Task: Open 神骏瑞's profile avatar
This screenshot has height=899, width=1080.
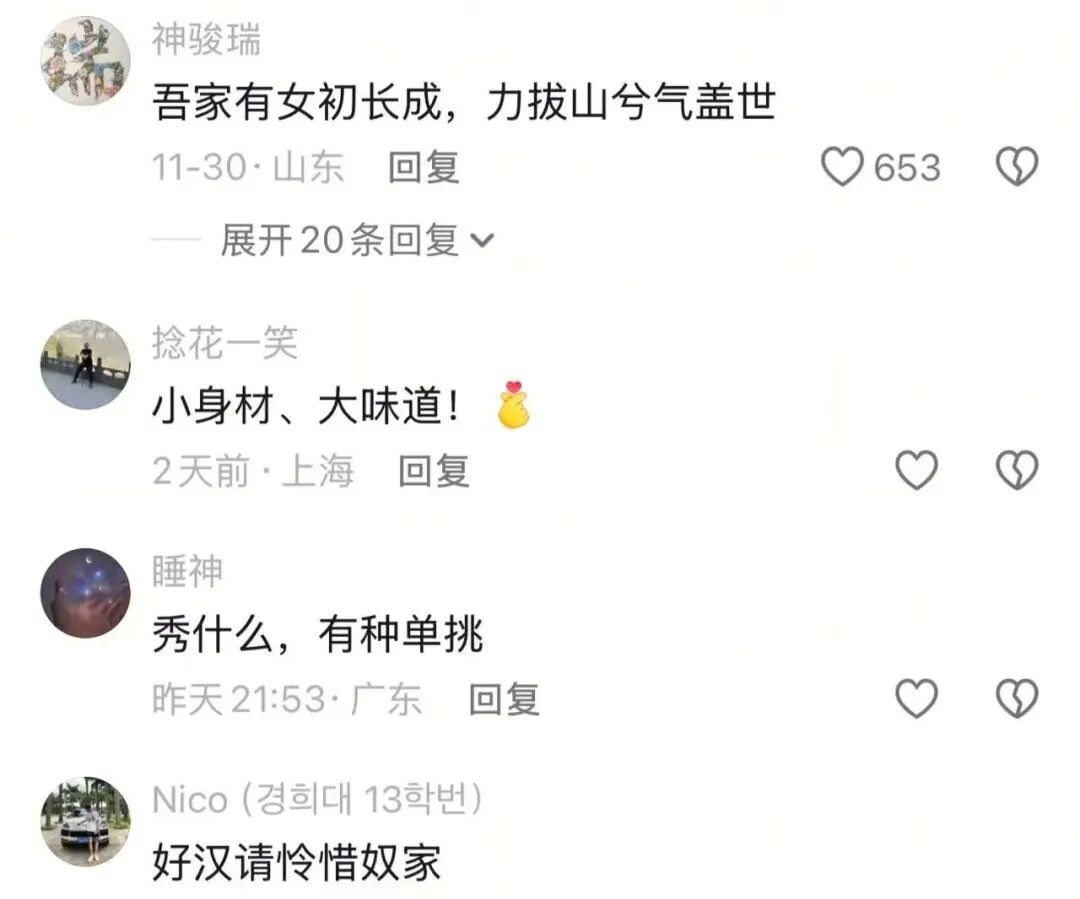Action: [85, 61]
